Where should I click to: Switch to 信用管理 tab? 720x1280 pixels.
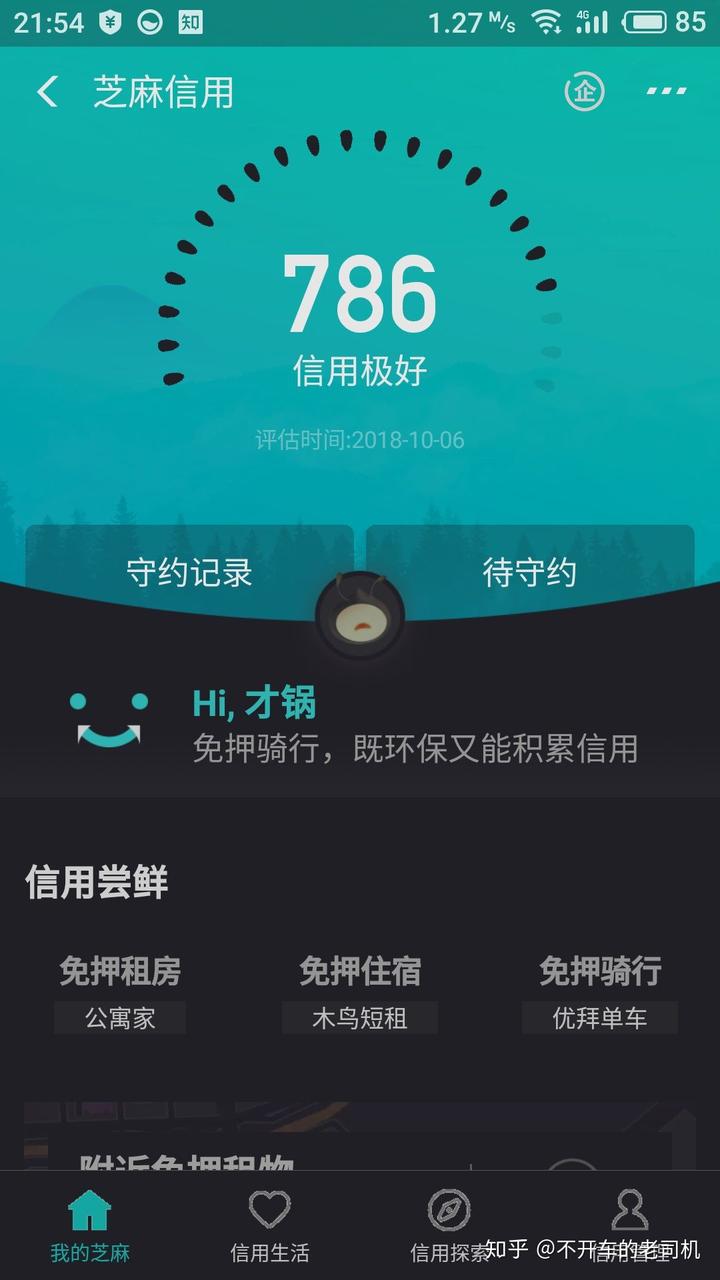click(x=630, y=1225)
